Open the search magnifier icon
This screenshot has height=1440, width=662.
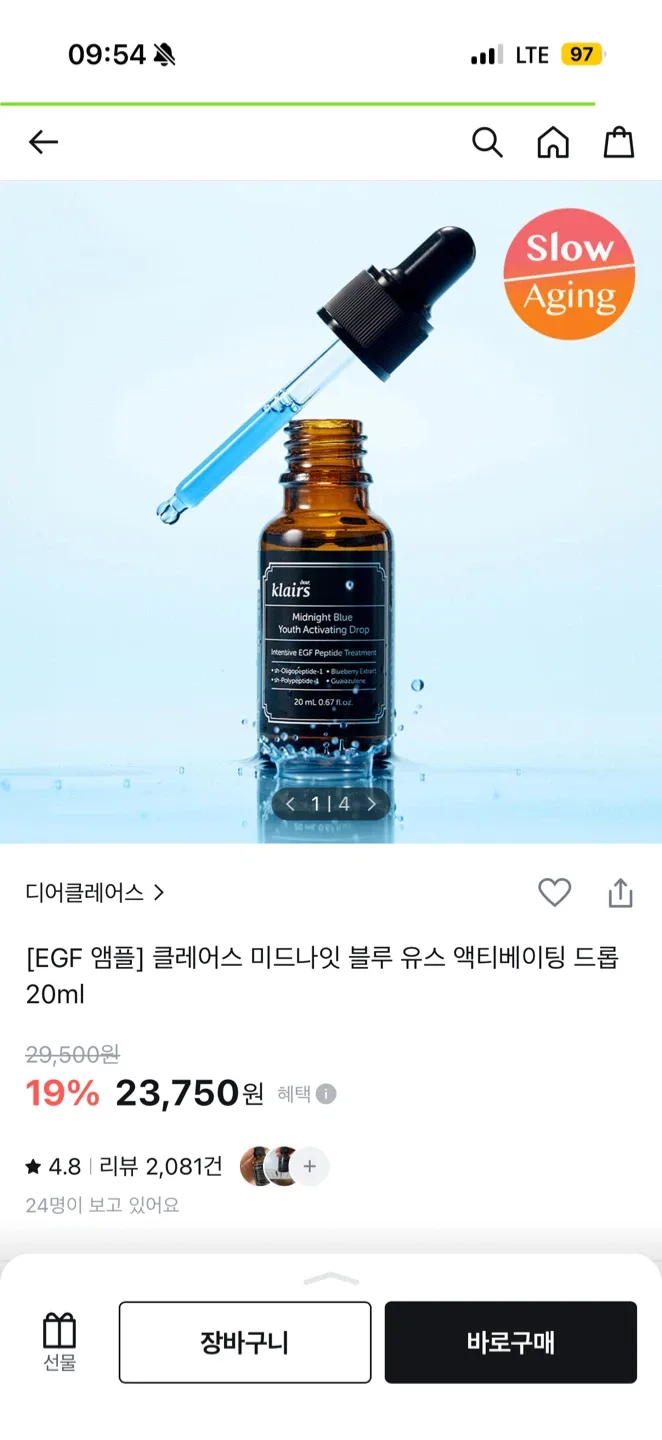487,143
